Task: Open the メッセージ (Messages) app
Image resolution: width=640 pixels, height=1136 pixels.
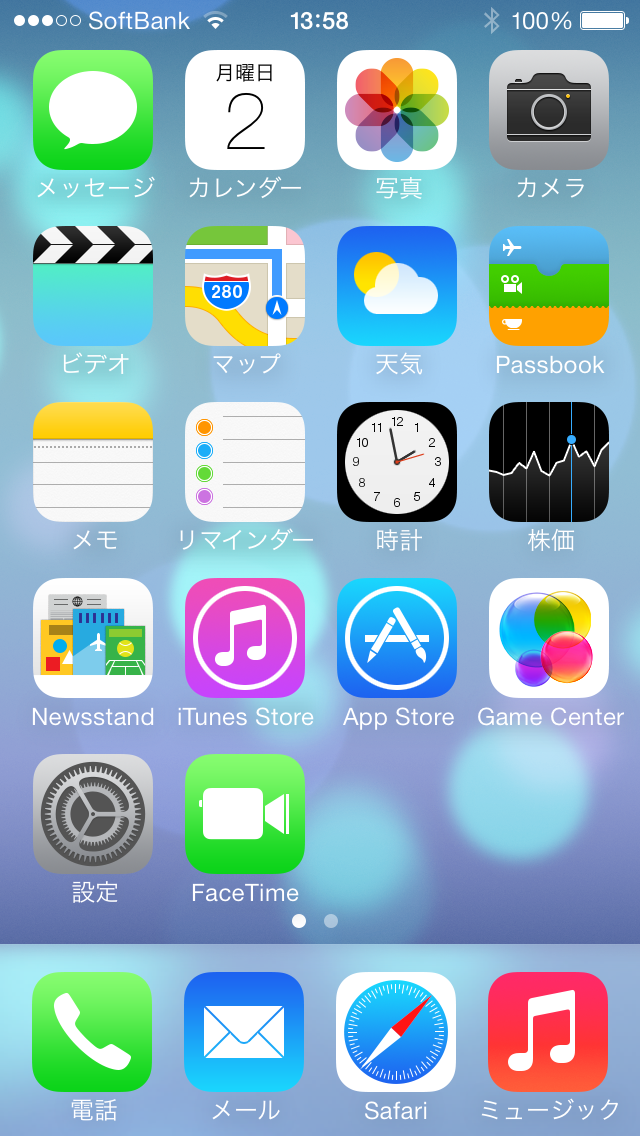Action: click(93, 110)
